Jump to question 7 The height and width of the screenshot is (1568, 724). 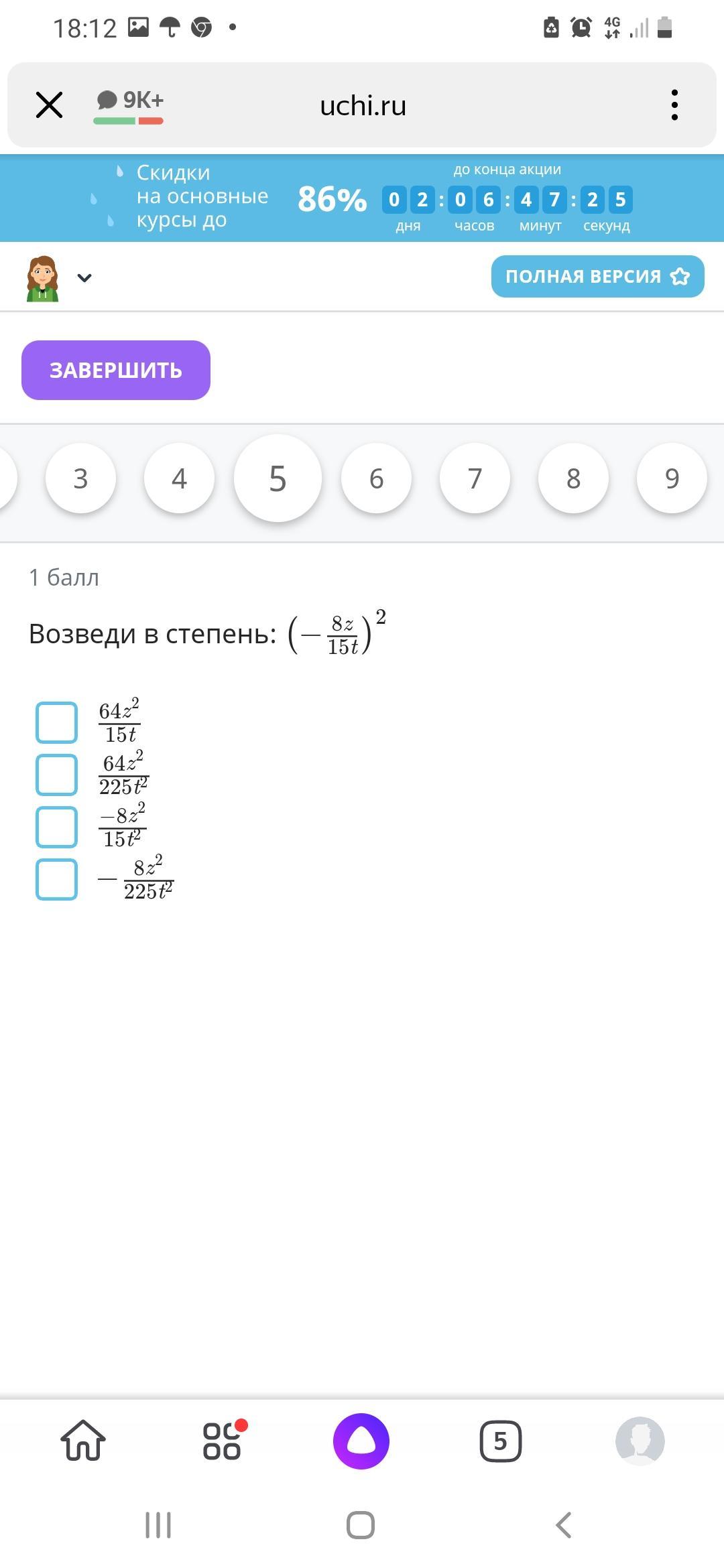click(x=475, y=478)
